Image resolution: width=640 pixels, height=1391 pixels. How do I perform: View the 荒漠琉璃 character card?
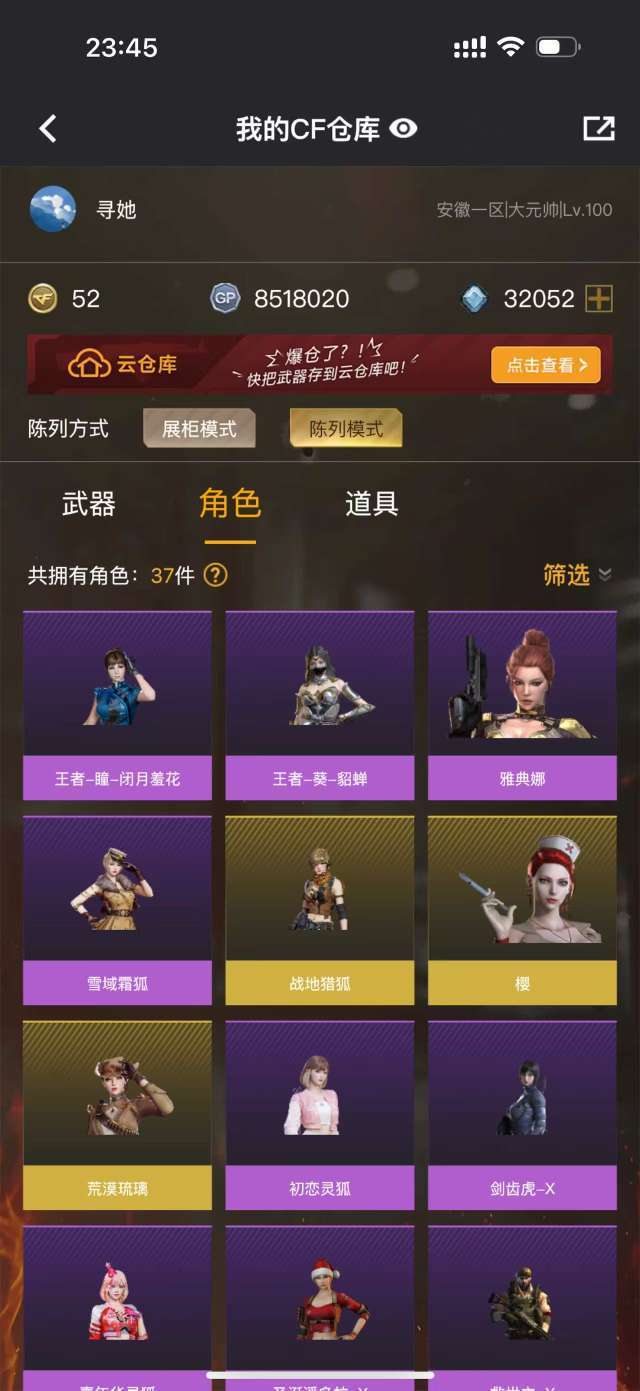(x=118, y=1114)
